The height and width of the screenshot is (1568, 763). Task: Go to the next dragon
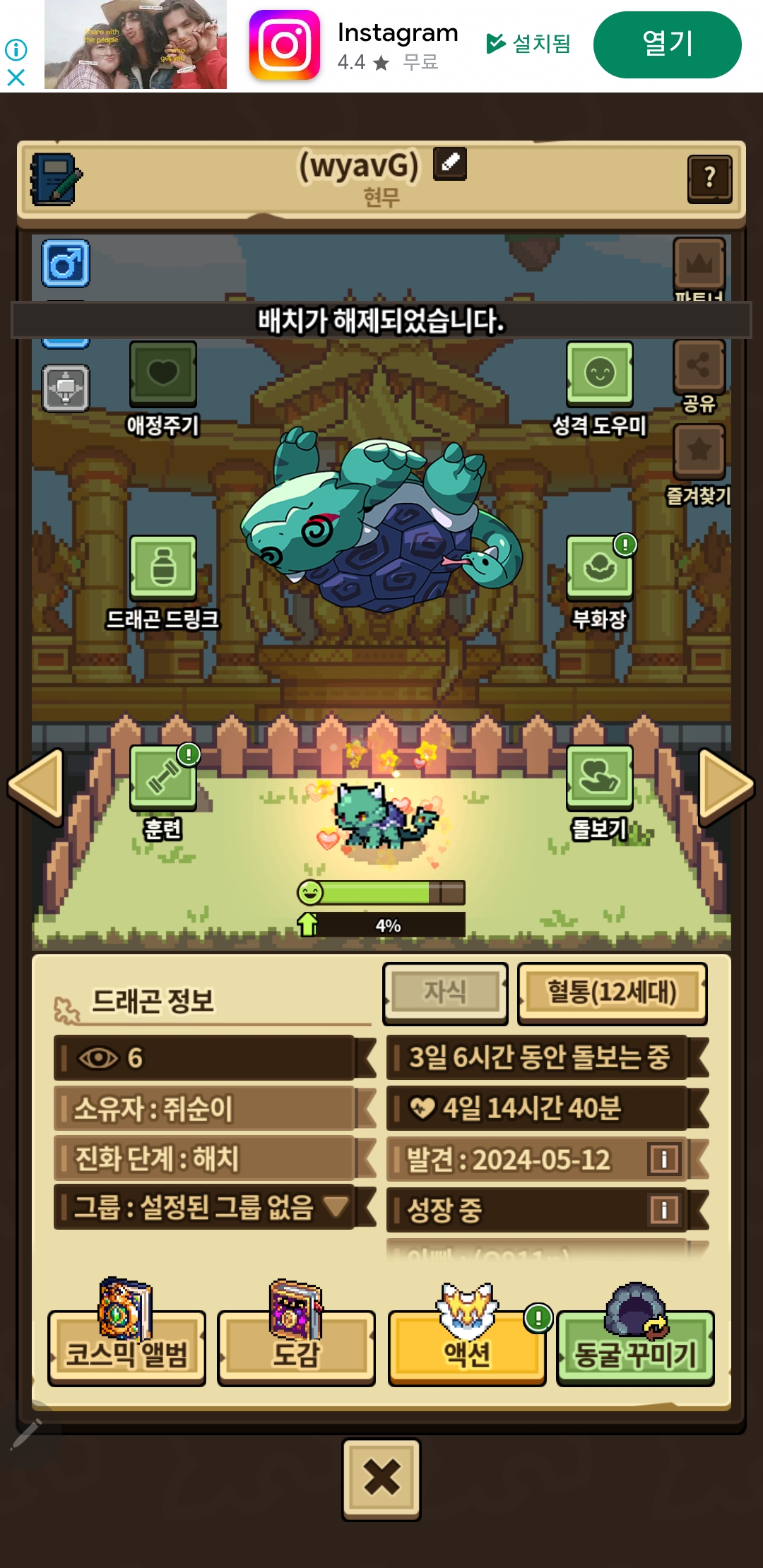point(725,785)
